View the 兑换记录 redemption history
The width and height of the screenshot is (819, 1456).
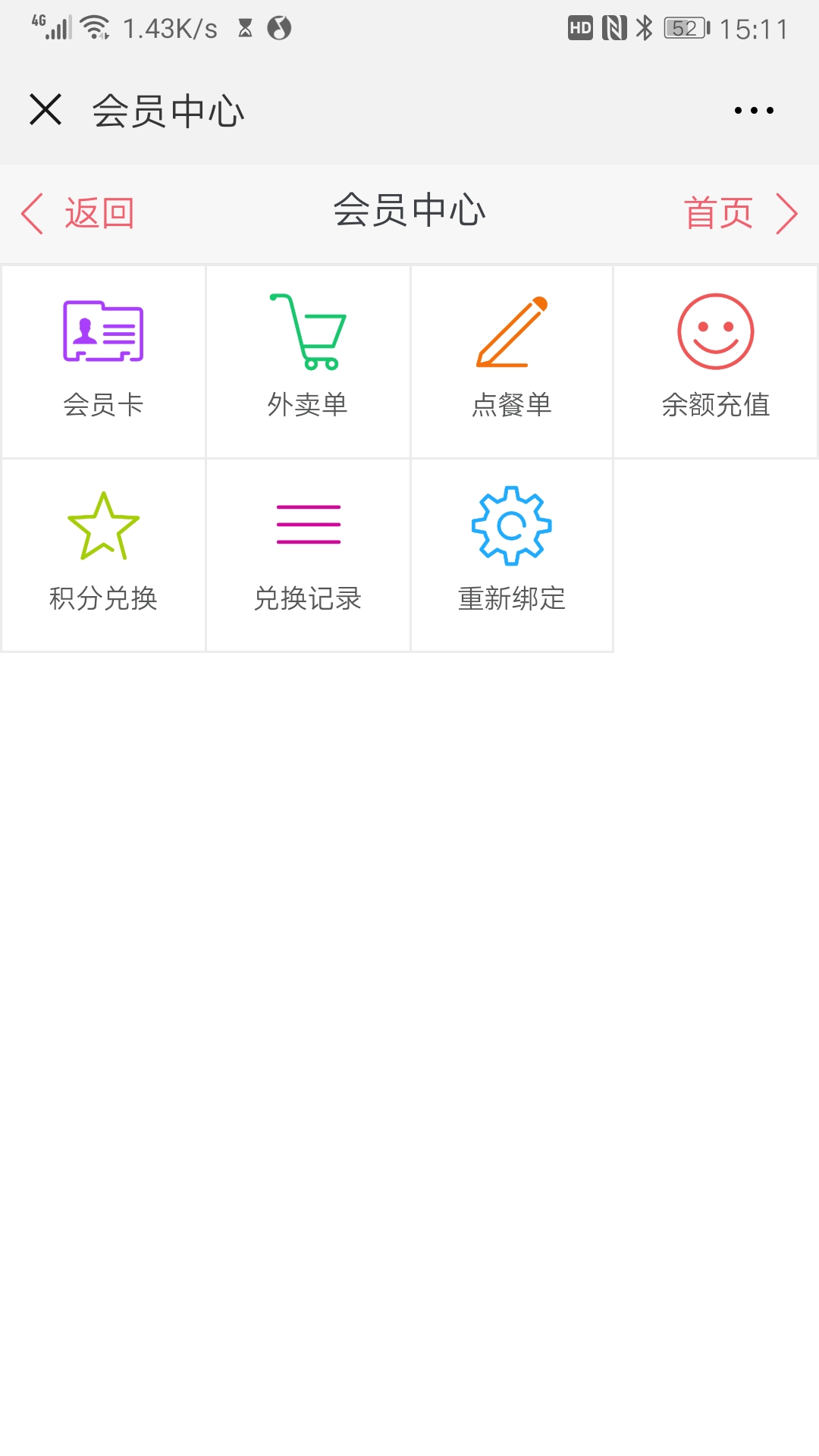pos(308,554)
